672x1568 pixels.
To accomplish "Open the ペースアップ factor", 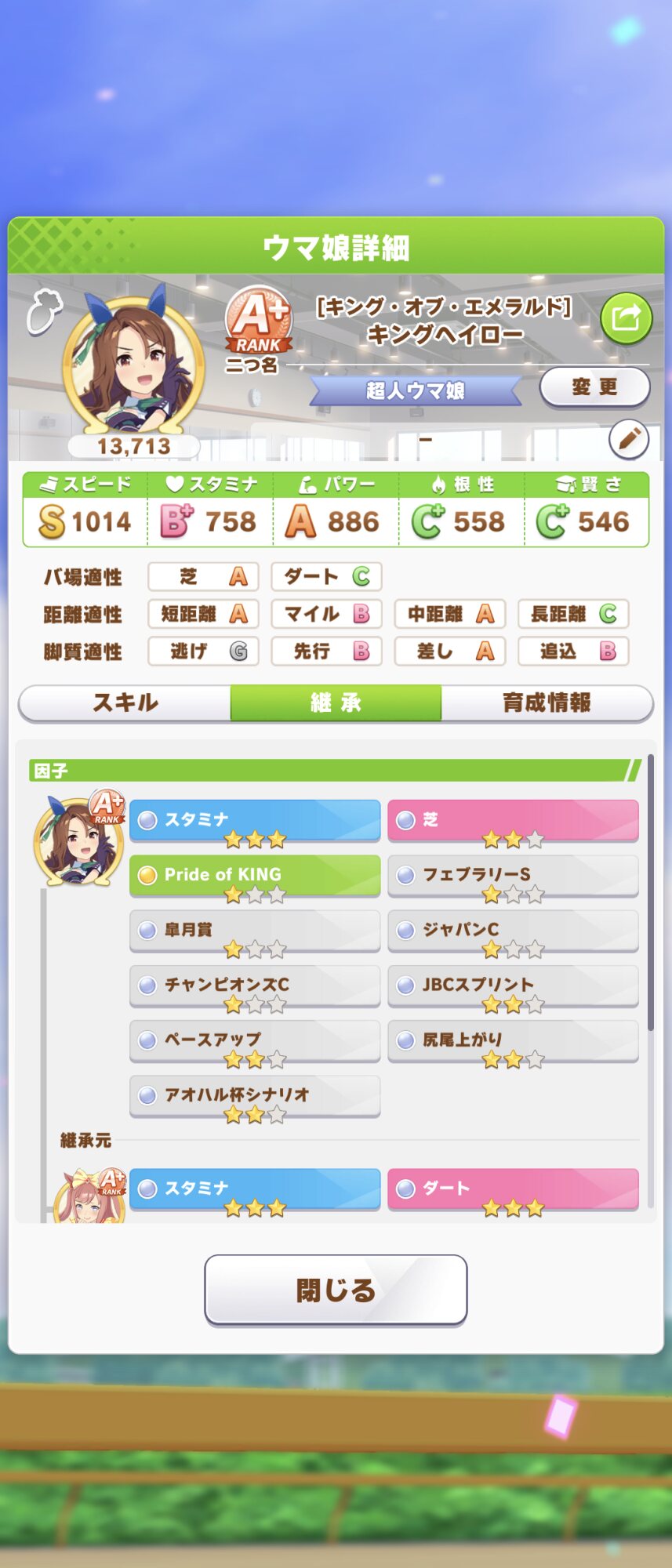I will [254, 1040].
